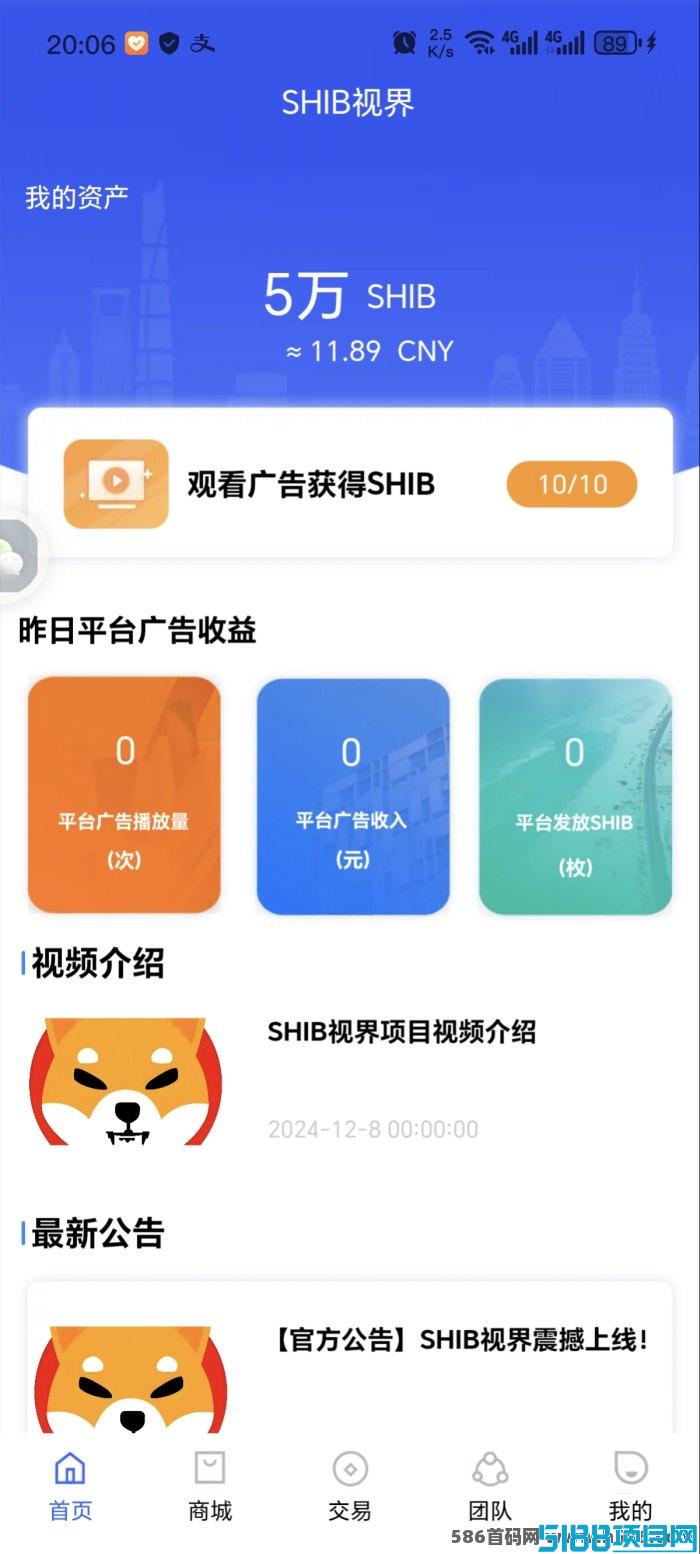This screenshot has width=700, height=1554.
Task: Open the 【官方公告】SHIB视界震撼上线 announcement
Action: pos(459,1340)
